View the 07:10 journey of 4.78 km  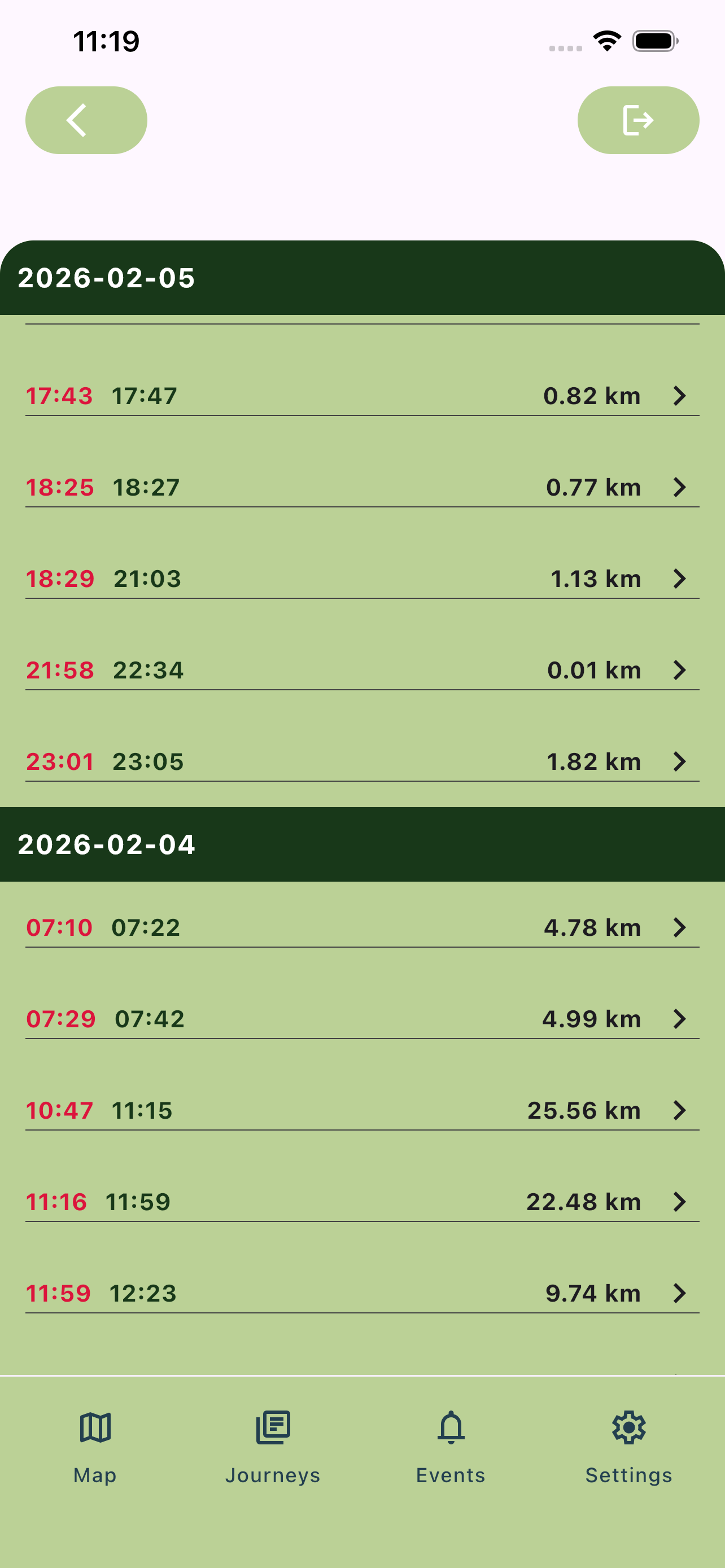pos(361,927)
